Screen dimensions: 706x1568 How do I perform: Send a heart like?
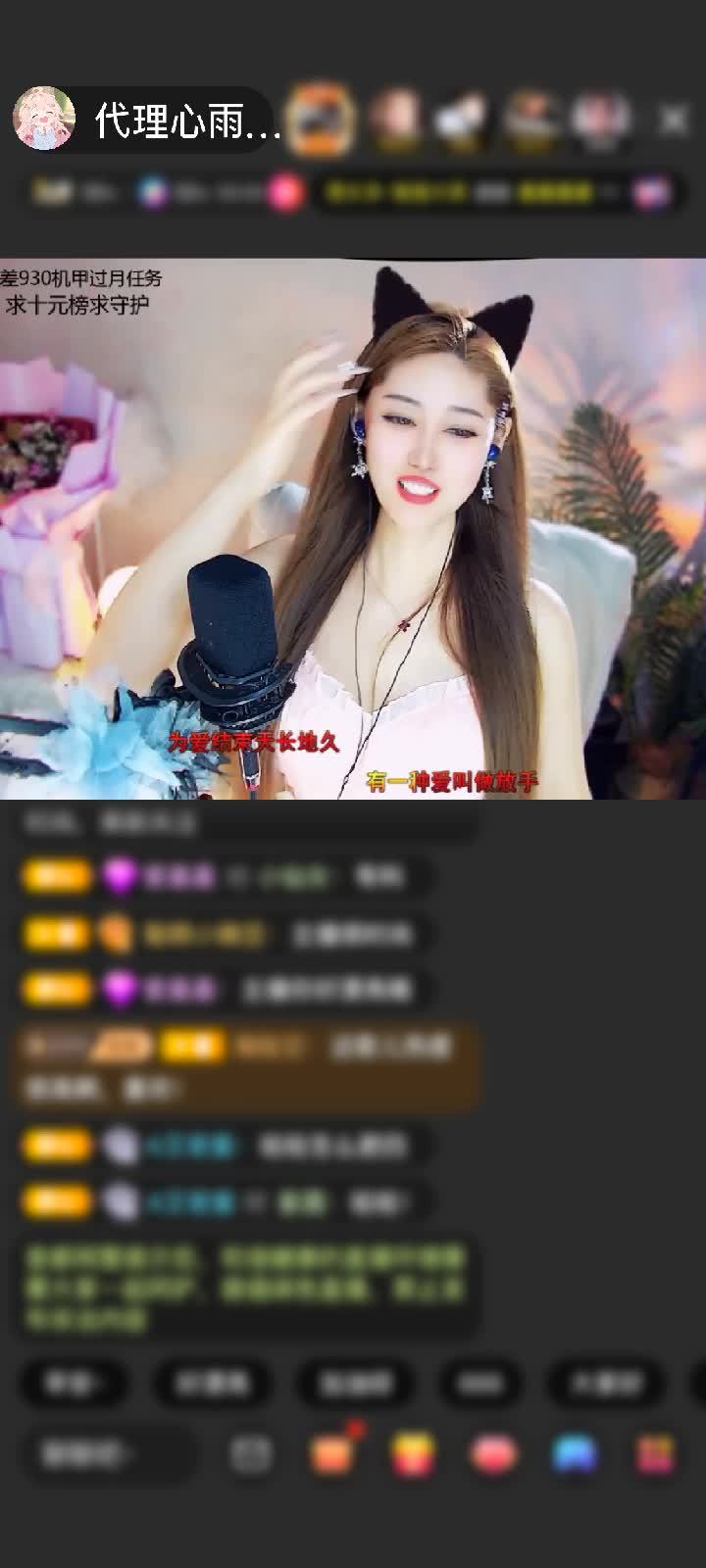click(493, 1454)
